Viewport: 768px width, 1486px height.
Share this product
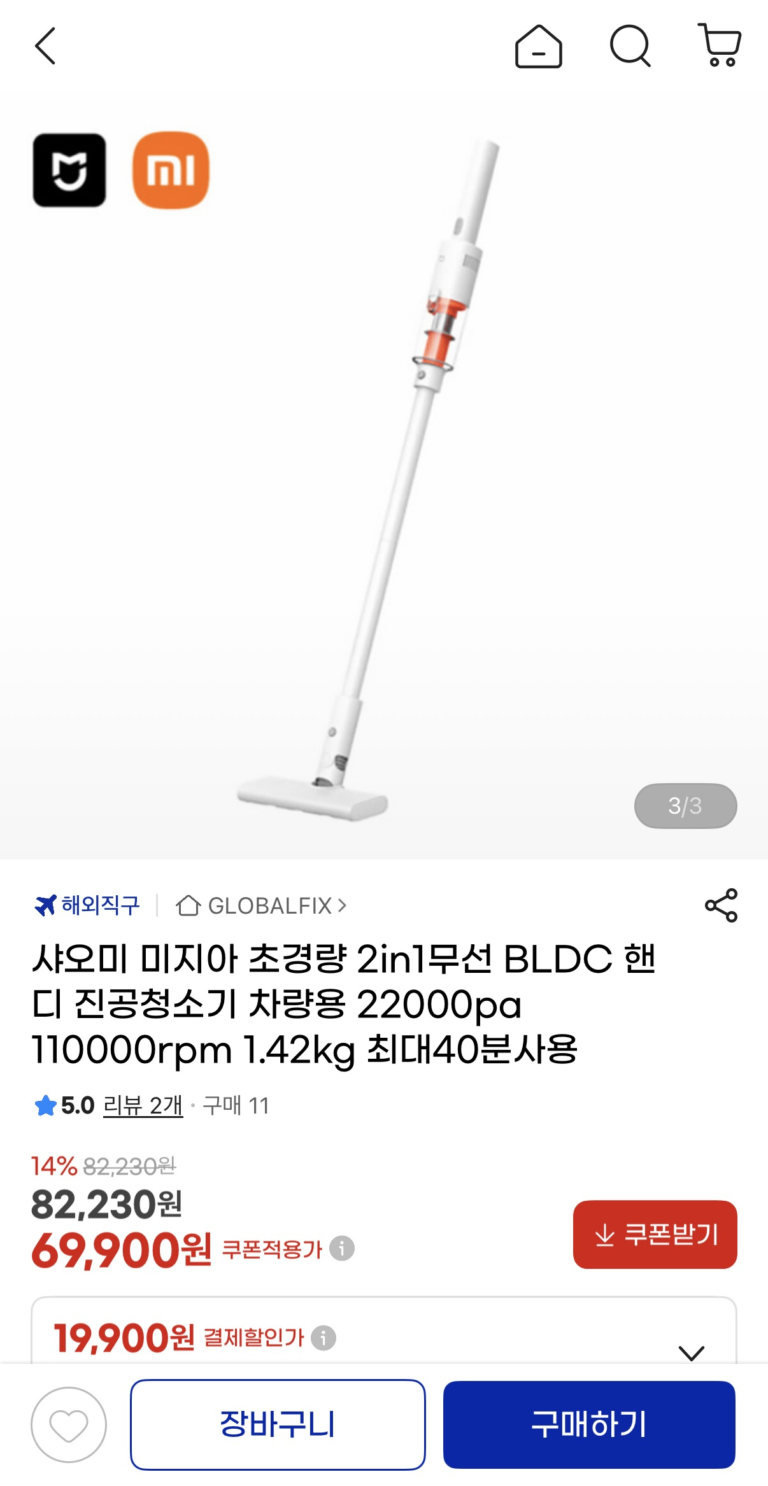coord(720,905)
